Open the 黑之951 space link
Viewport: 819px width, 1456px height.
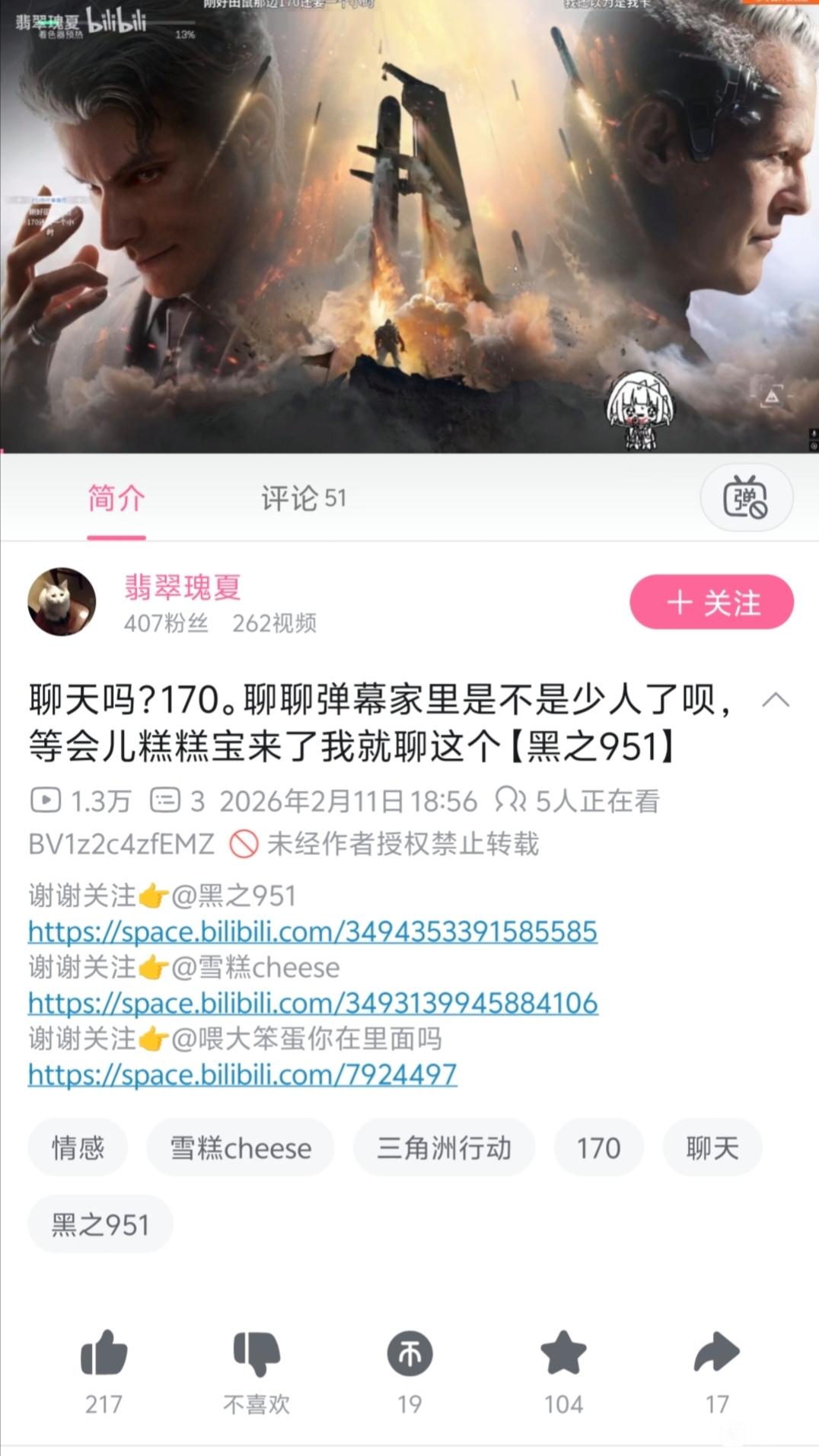pyautogui.click(x=312, y=931)
